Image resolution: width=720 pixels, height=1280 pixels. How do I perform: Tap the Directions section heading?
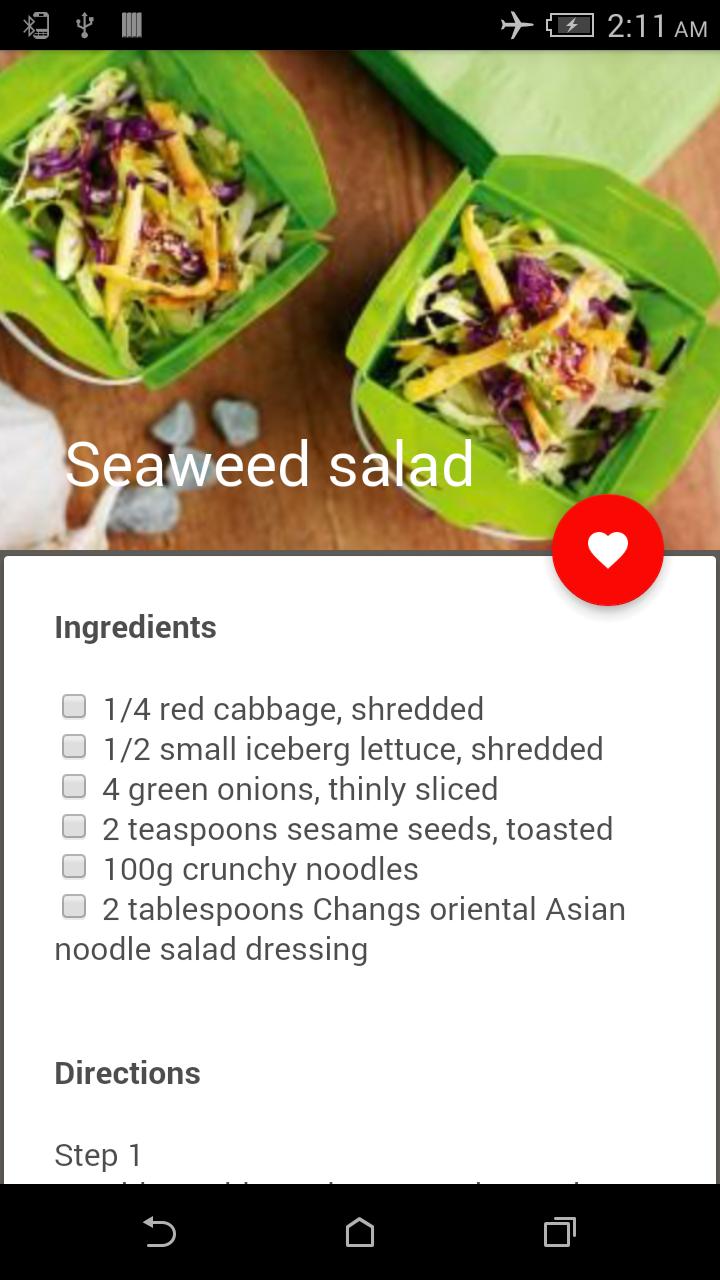[127, 1073]
